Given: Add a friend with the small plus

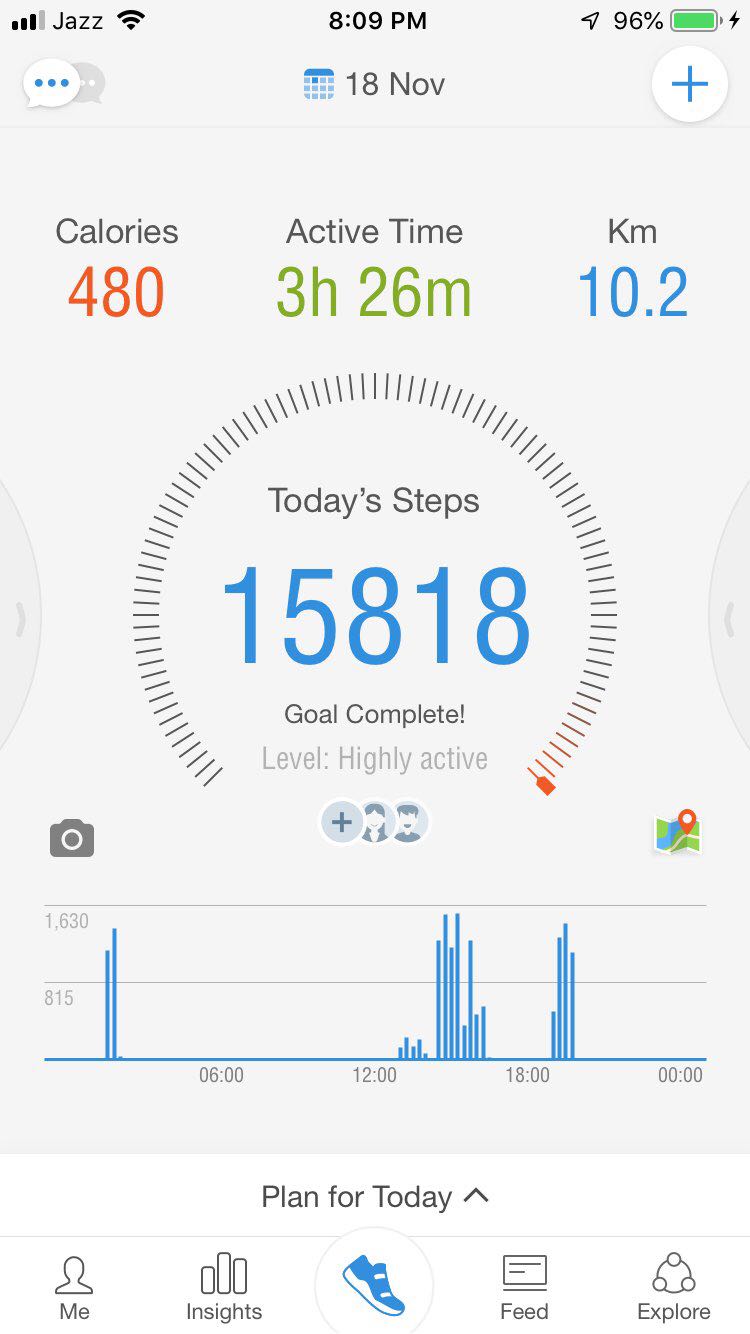Looking at the screenshot, I should pos(342,823).
